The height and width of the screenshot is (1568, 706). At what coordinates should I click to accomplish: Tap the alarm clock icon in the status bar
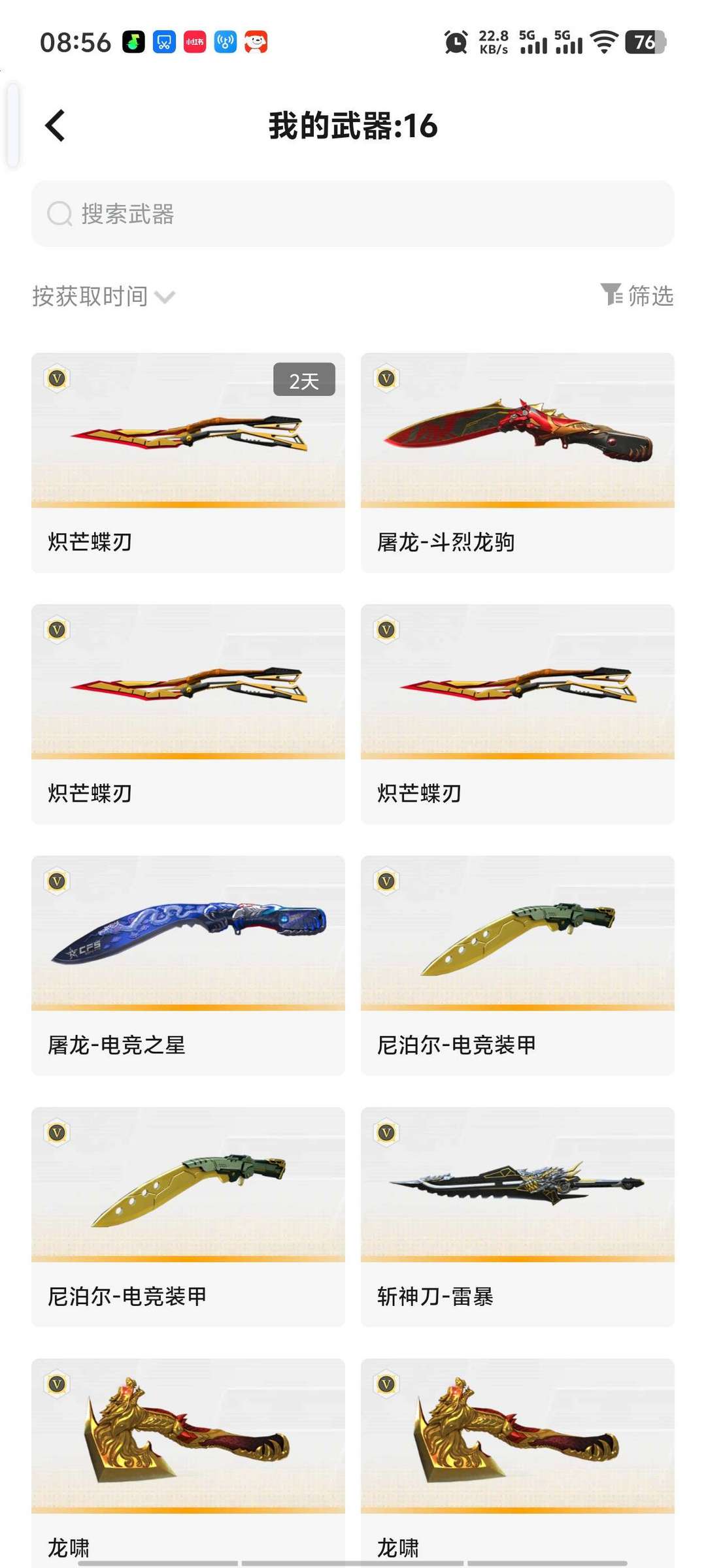tap(454, 43)
